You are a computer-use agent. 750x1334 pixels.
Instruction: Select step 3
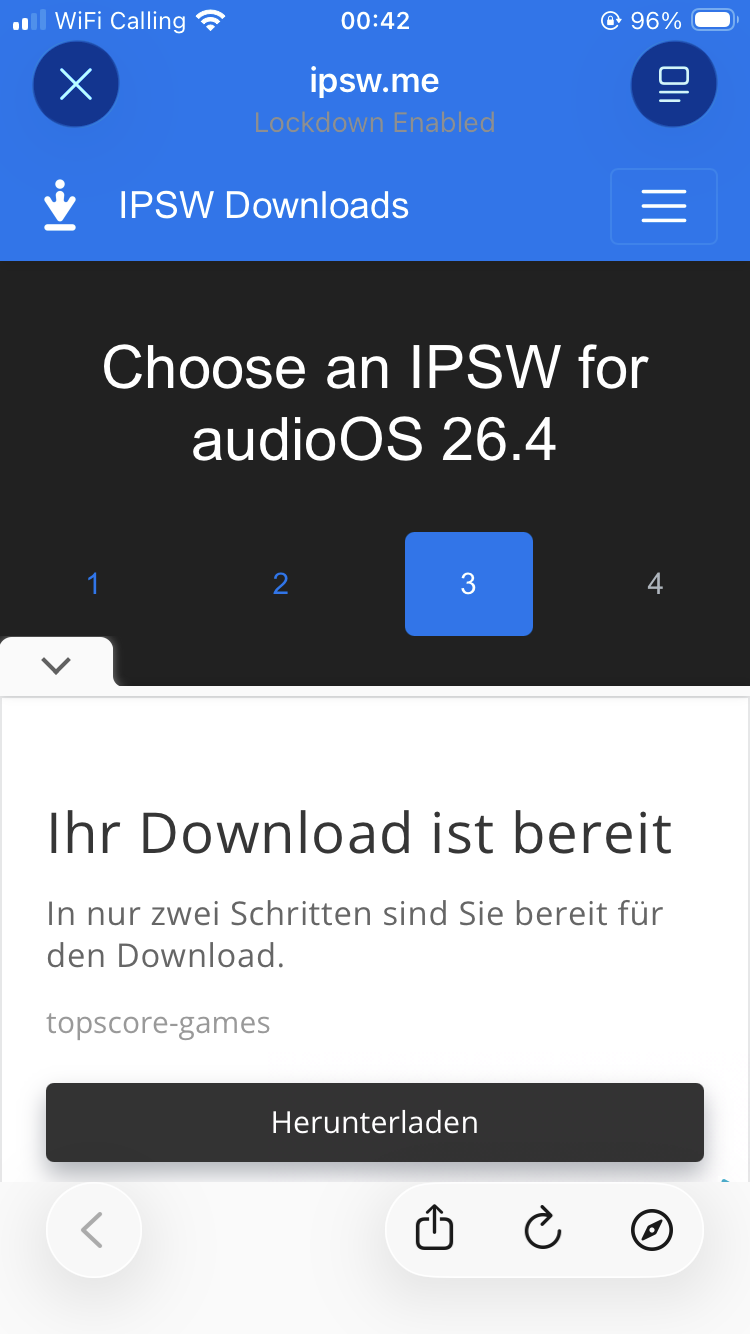468,583
